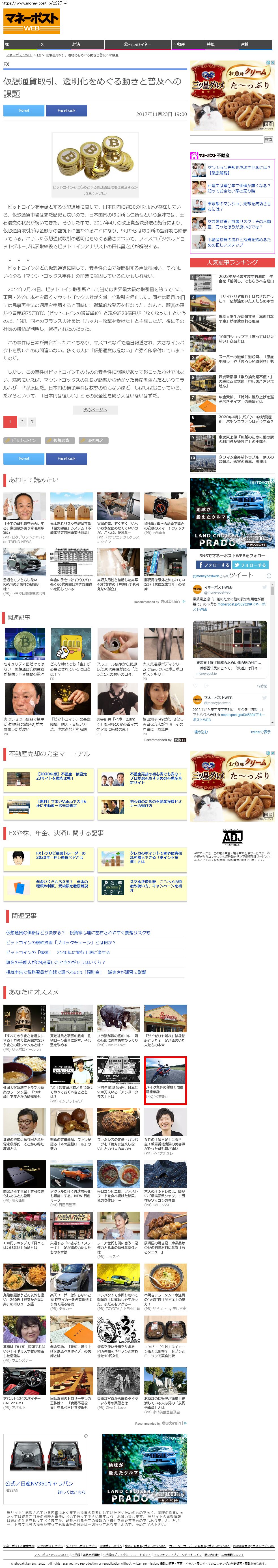Open ビットコインの根幹技術 ブロックチェーン link

tap(61, 942)
